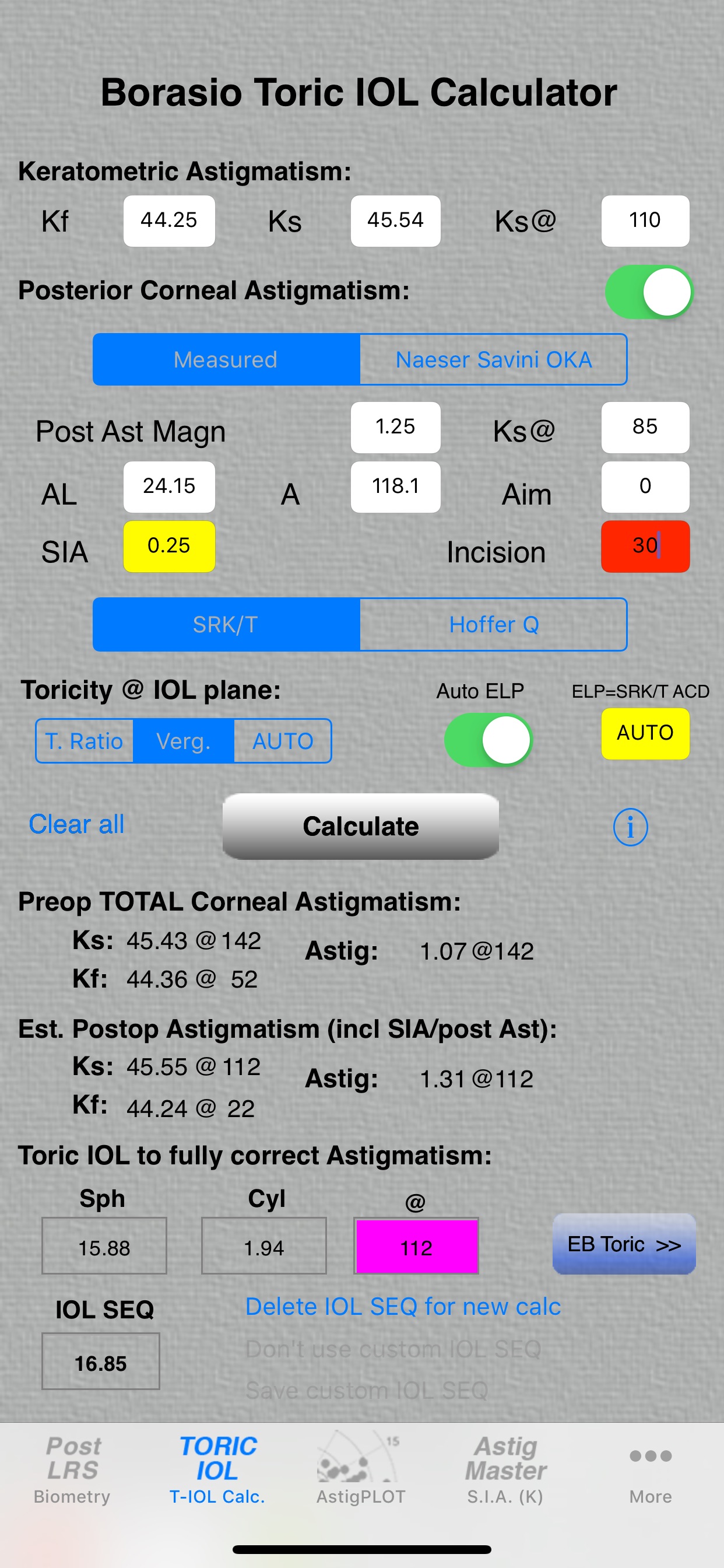This screenshot has height=1568, width=724.
Task: Clear all entered values
Action: [77, 824]
